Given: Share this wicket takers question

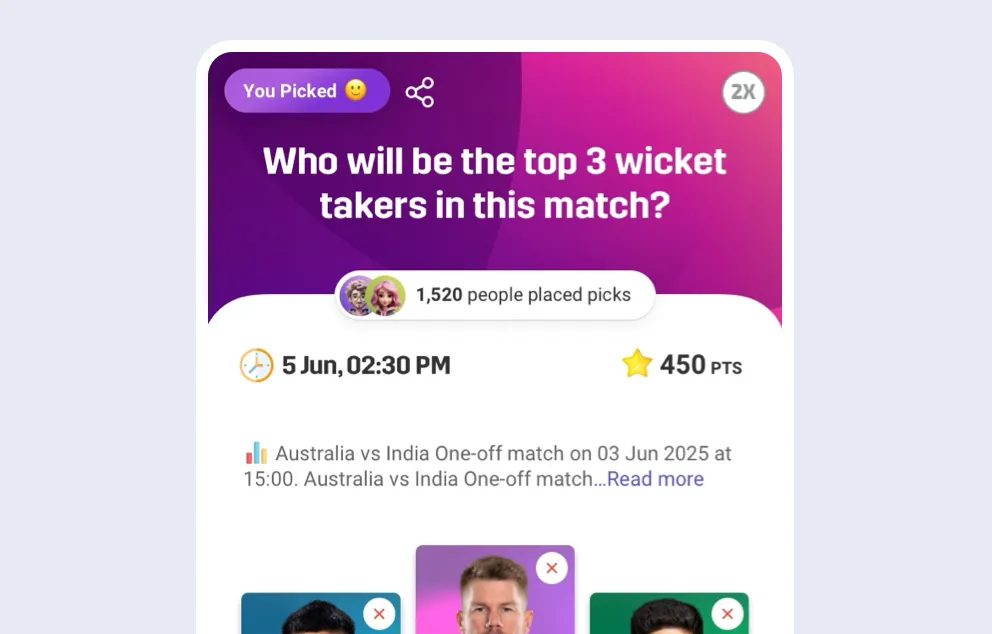Looking at the screenshot, I should pos(420,92).
